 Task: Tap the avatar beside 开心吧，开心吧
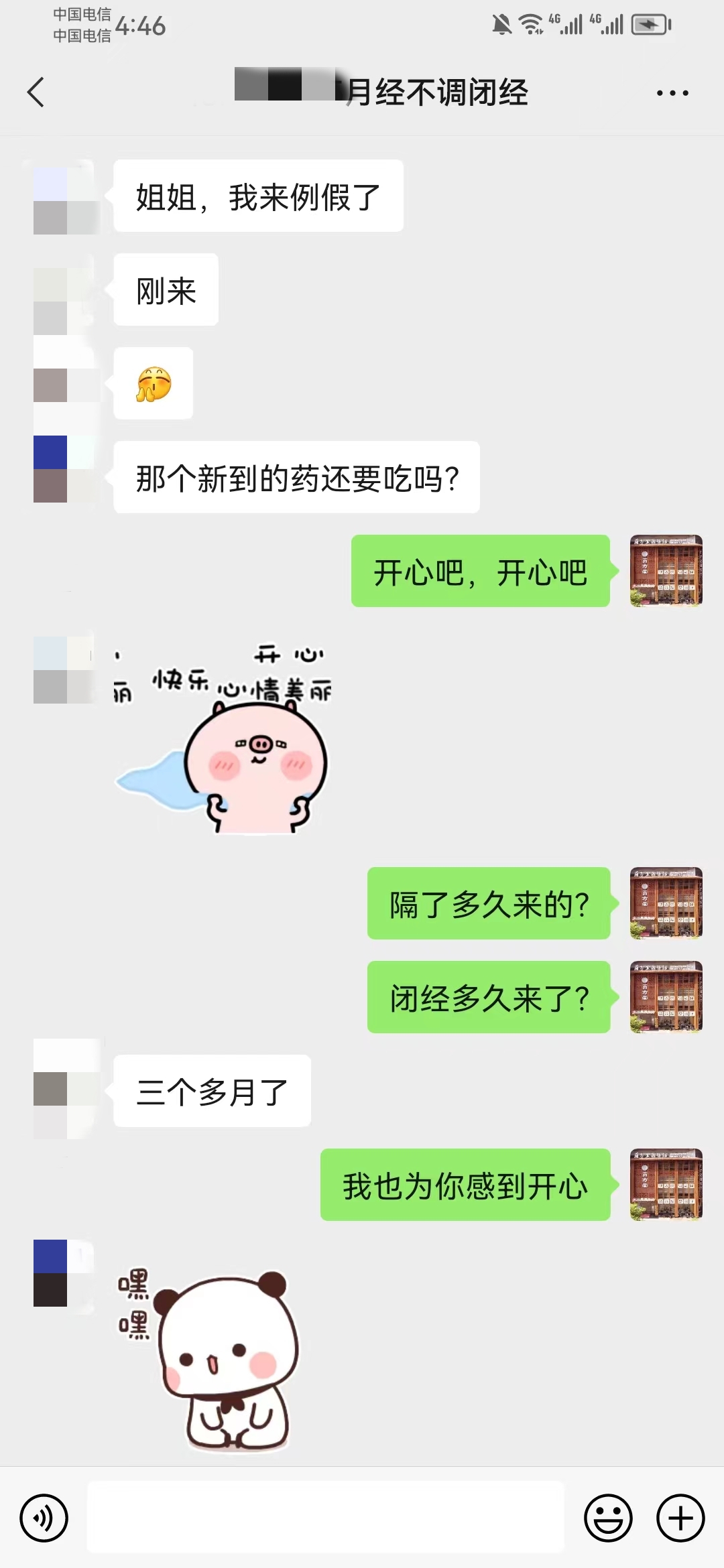tap(666, 571)
